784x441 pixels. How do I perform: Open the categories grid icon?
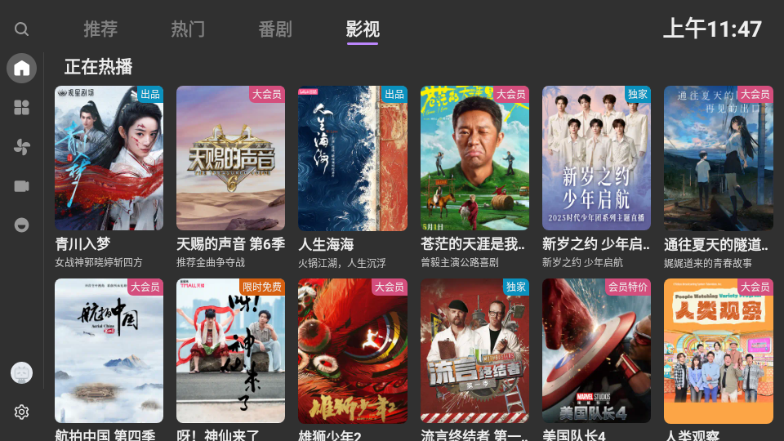click(x=21, y=107)
